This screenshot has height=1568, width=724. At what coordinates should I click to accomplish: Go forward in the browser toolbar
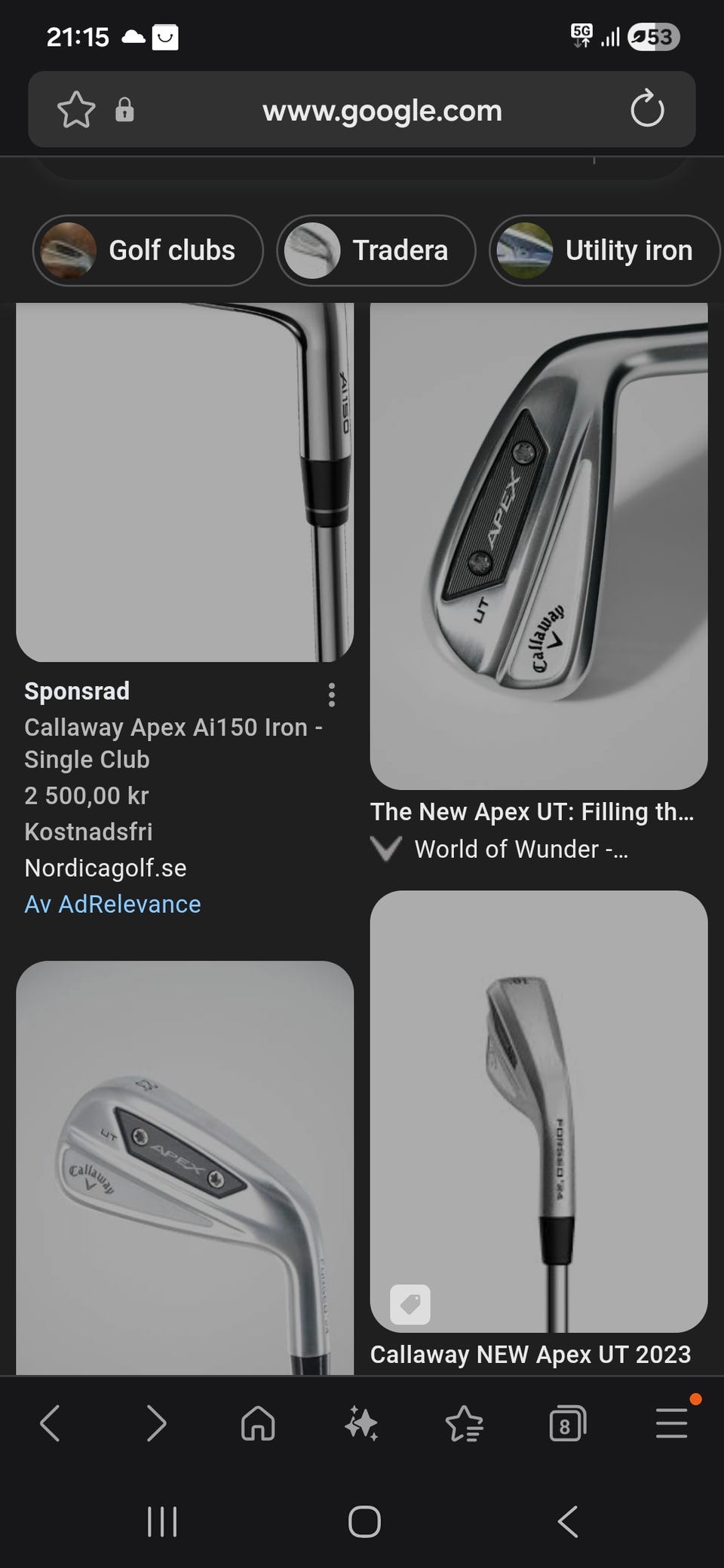(x=155, y=1424)
